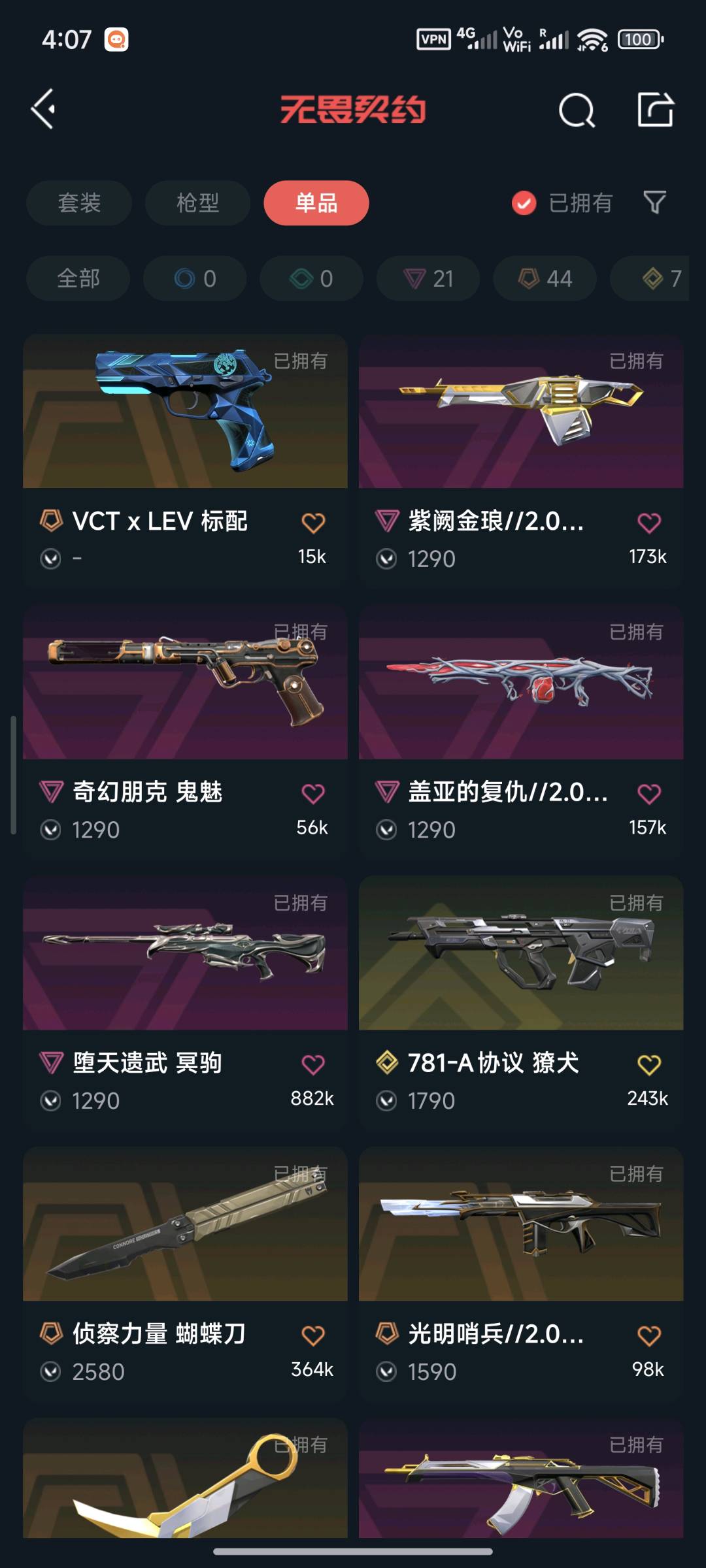The height and width of the screenshot is (1568, 706).
Task: Like the 781-A协议 獠犬 skin
Action: (x=648, y=1065)
